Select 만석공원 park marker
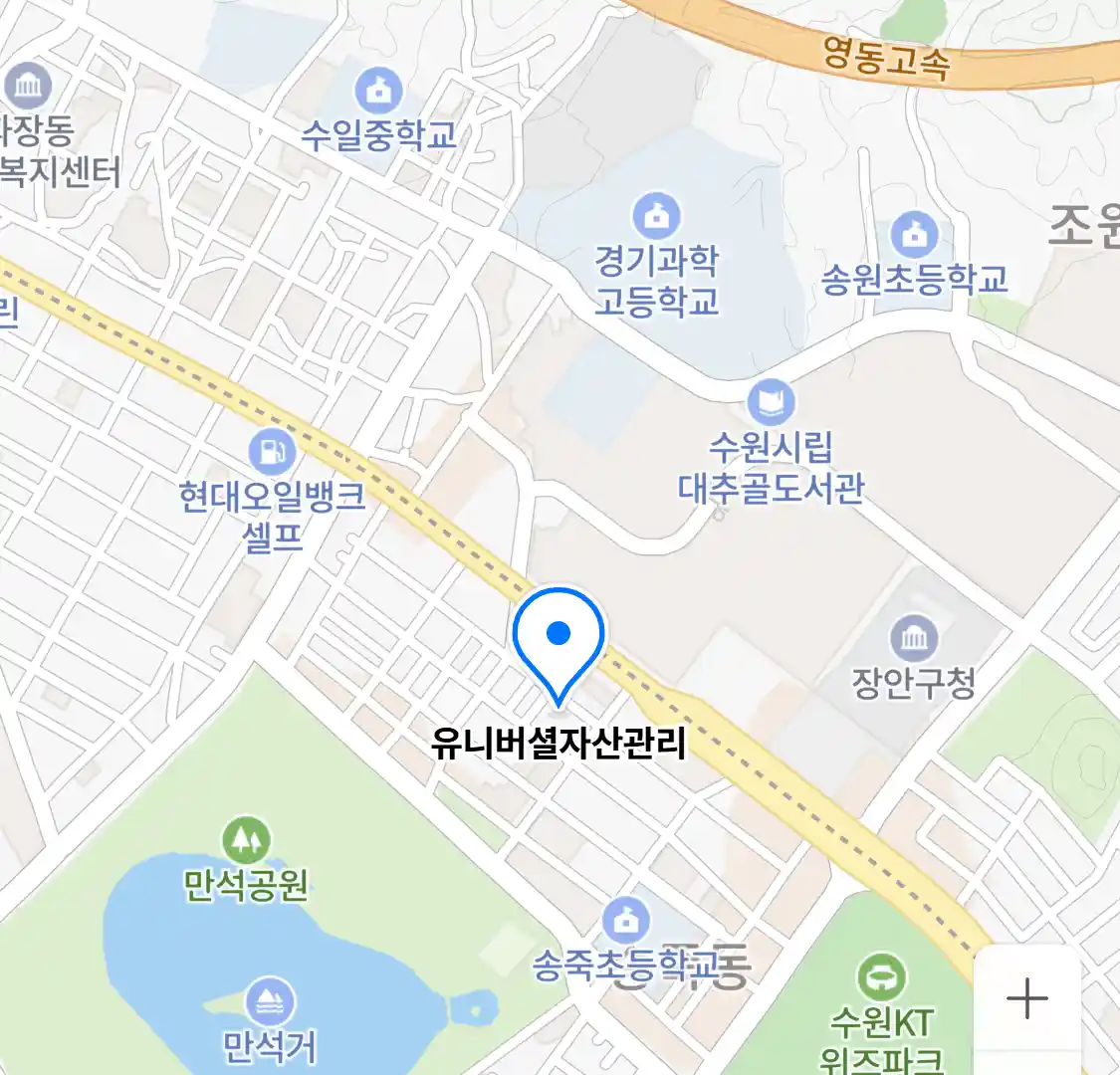 tap(245, 841)
